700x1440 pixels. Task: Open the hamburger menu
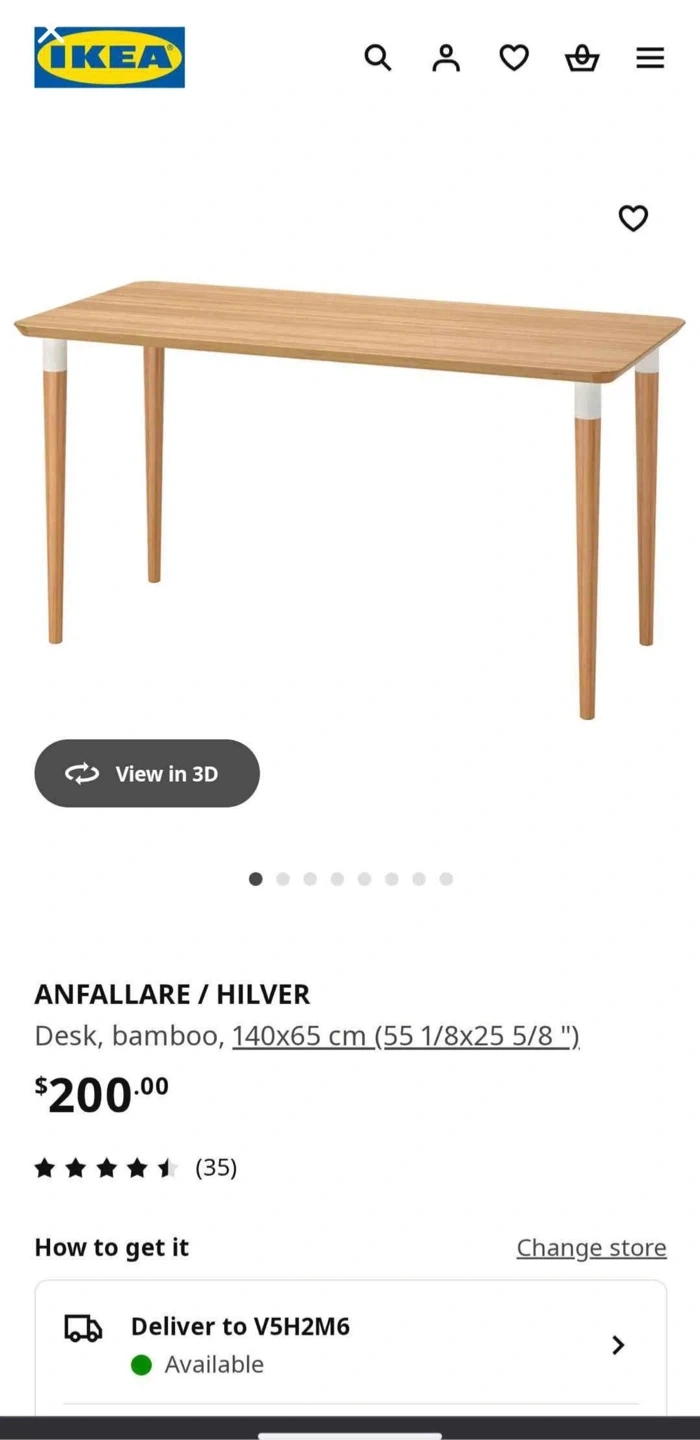tap(650, 58)
